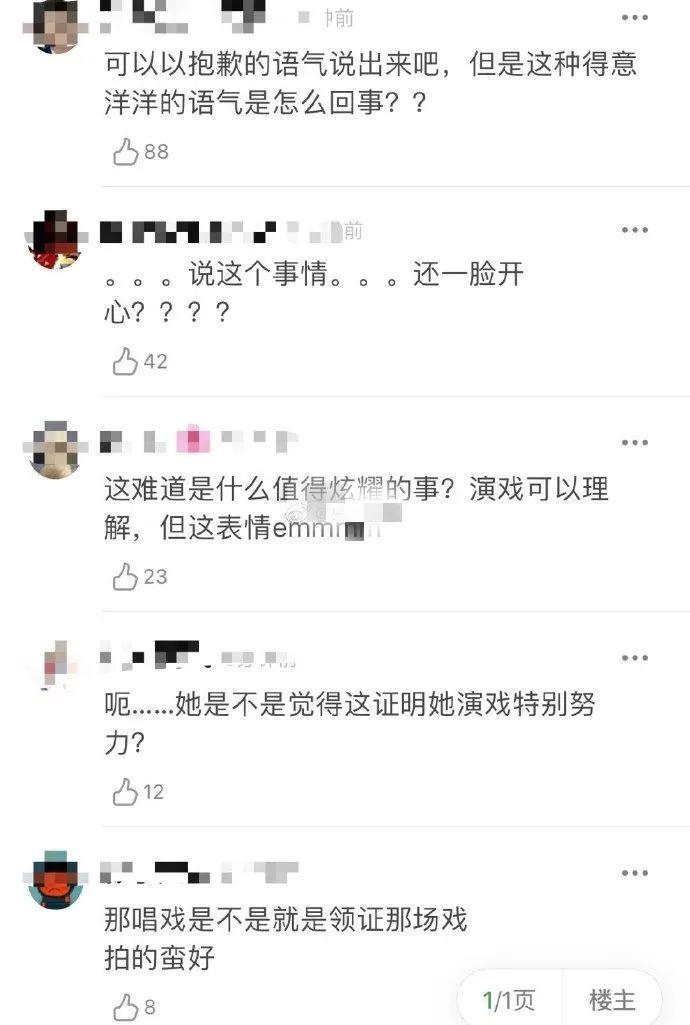This screenshot has height=1025, width=690.
Task: Open overflow menu for the 得意洋洋 comment
Action: tap(635, 18)
